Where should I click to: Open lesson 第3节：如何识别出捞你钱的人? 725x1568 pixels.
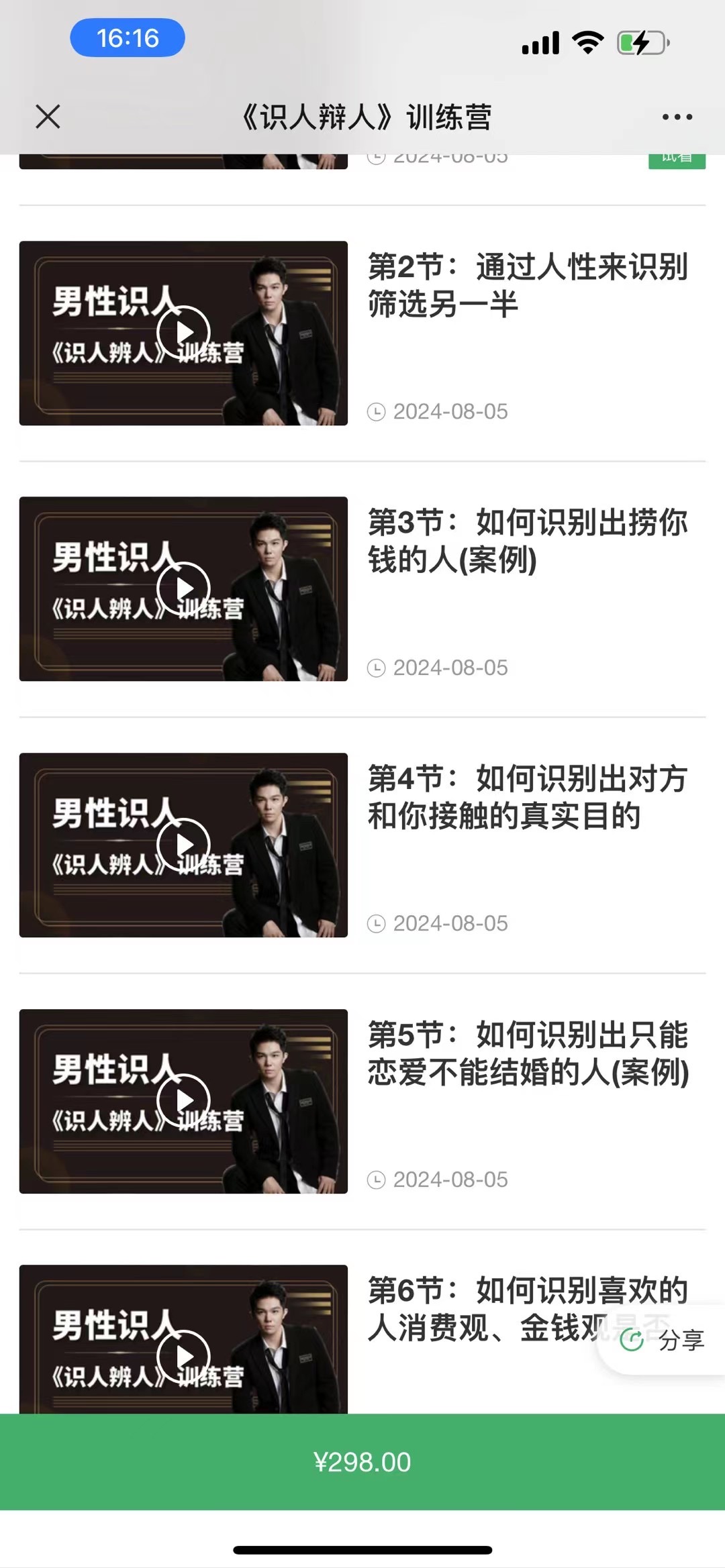(x=527, y=541)
